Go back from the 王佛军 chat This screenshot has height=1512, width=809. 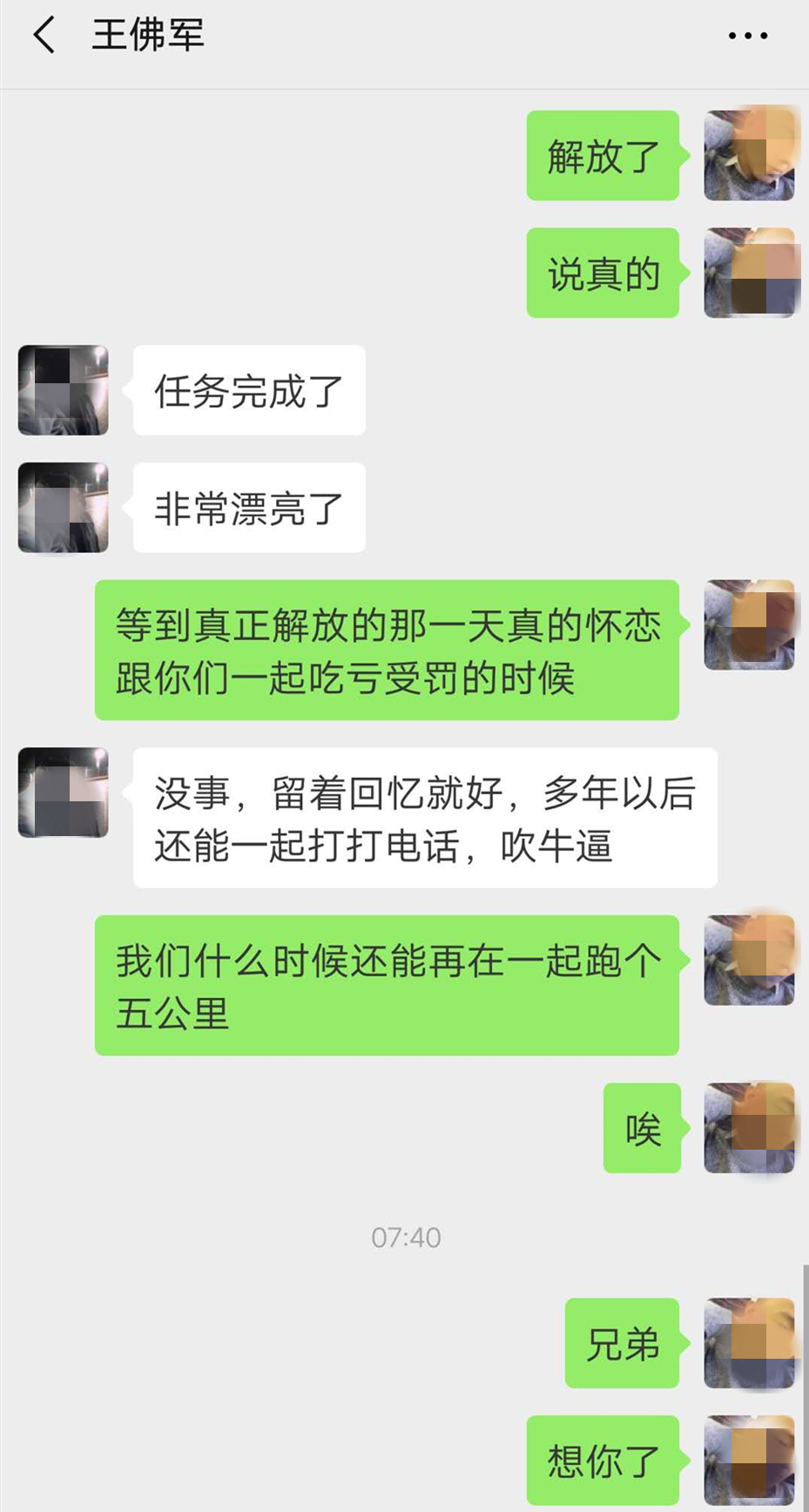click(44, 36)
